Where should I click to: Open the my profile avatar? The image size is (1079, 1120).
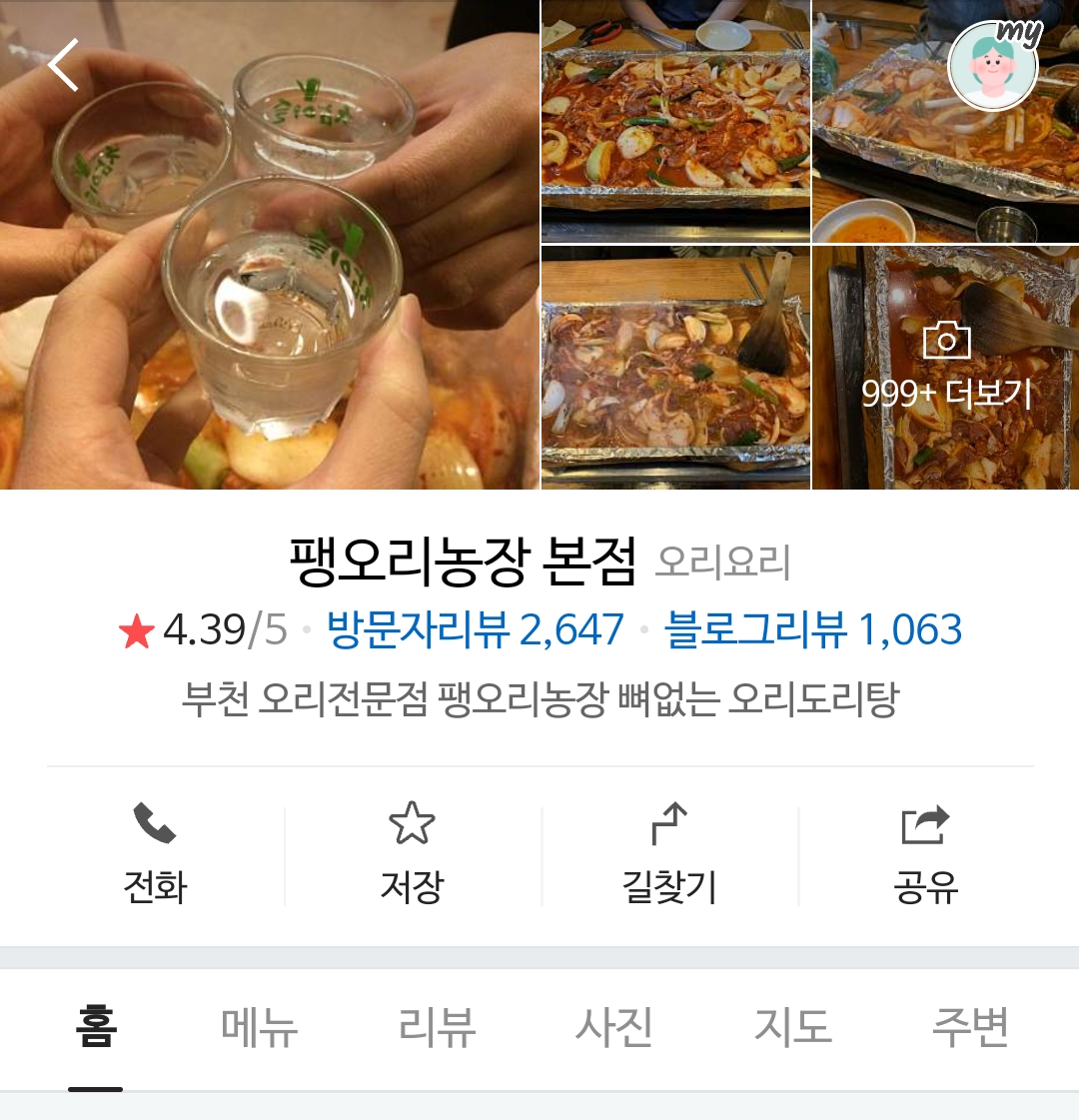[993, 66]
